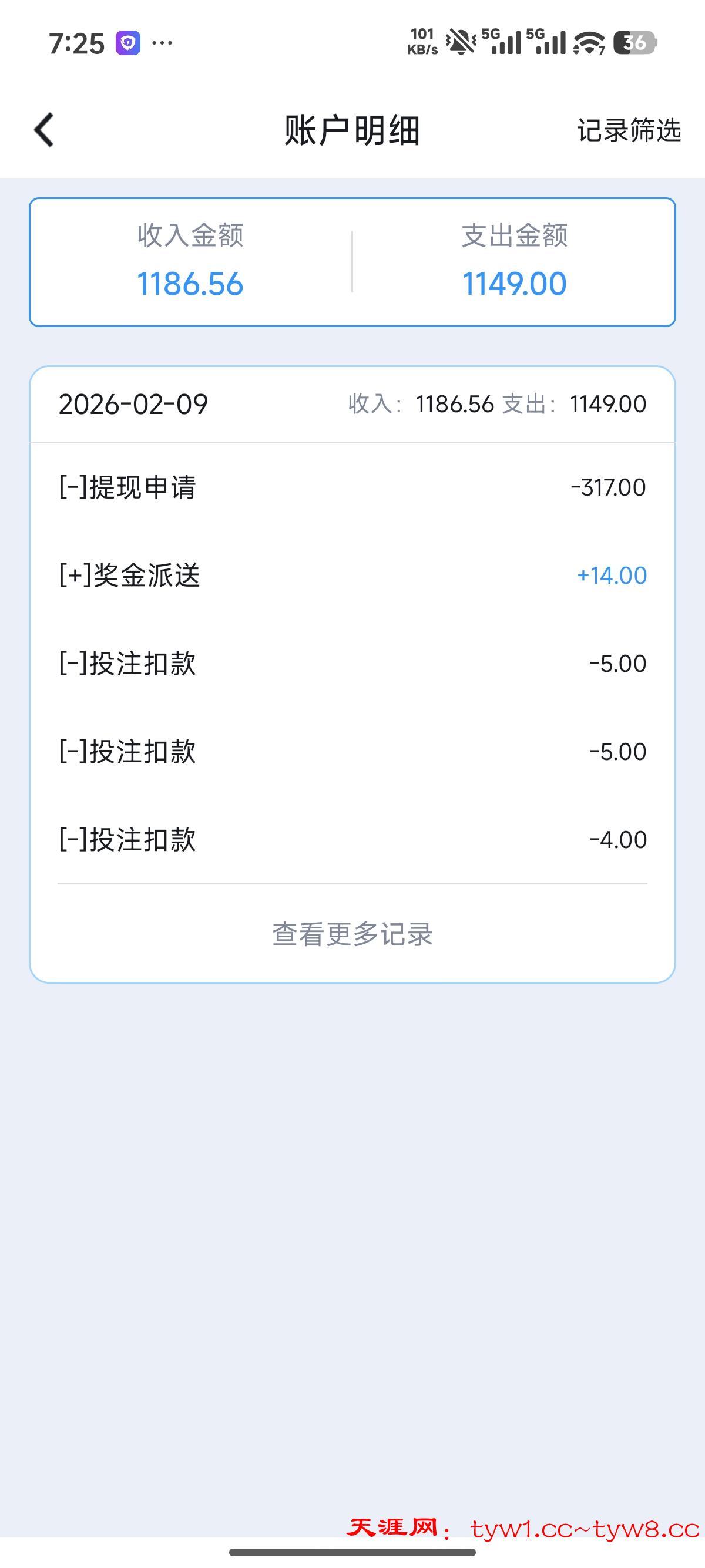Tap the battery indicator showing 36
705x1568 pixels.
(636, 43)
